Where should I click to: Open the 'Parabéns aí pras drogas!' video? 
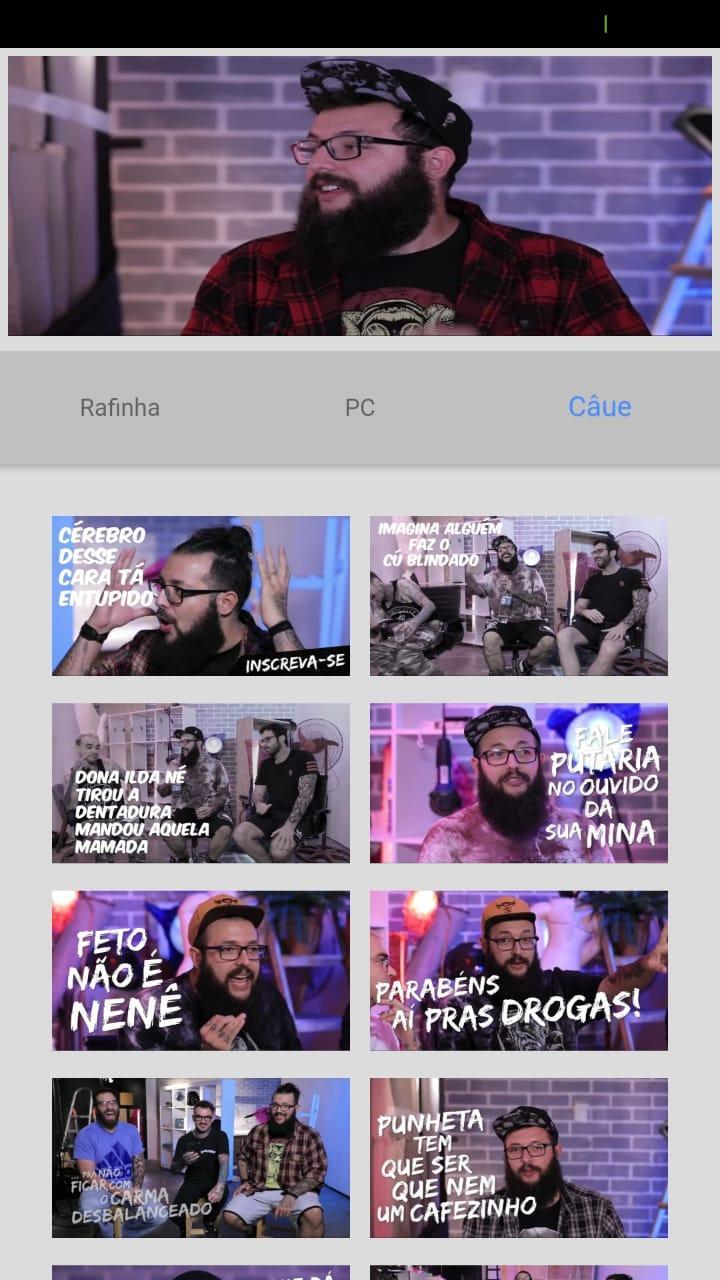click(518, 970)
